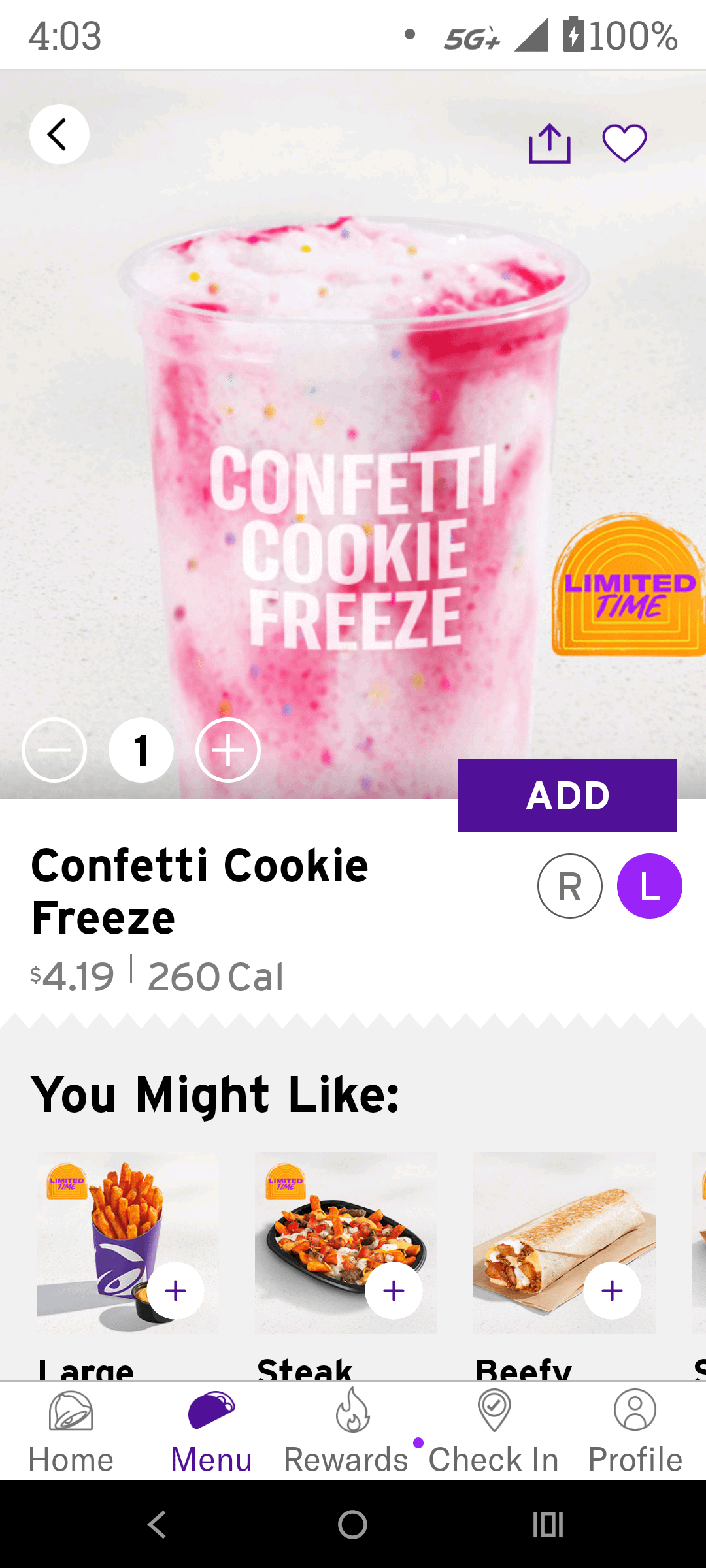Go back using the arrow button
The image size is (706, 1568).
59,134
